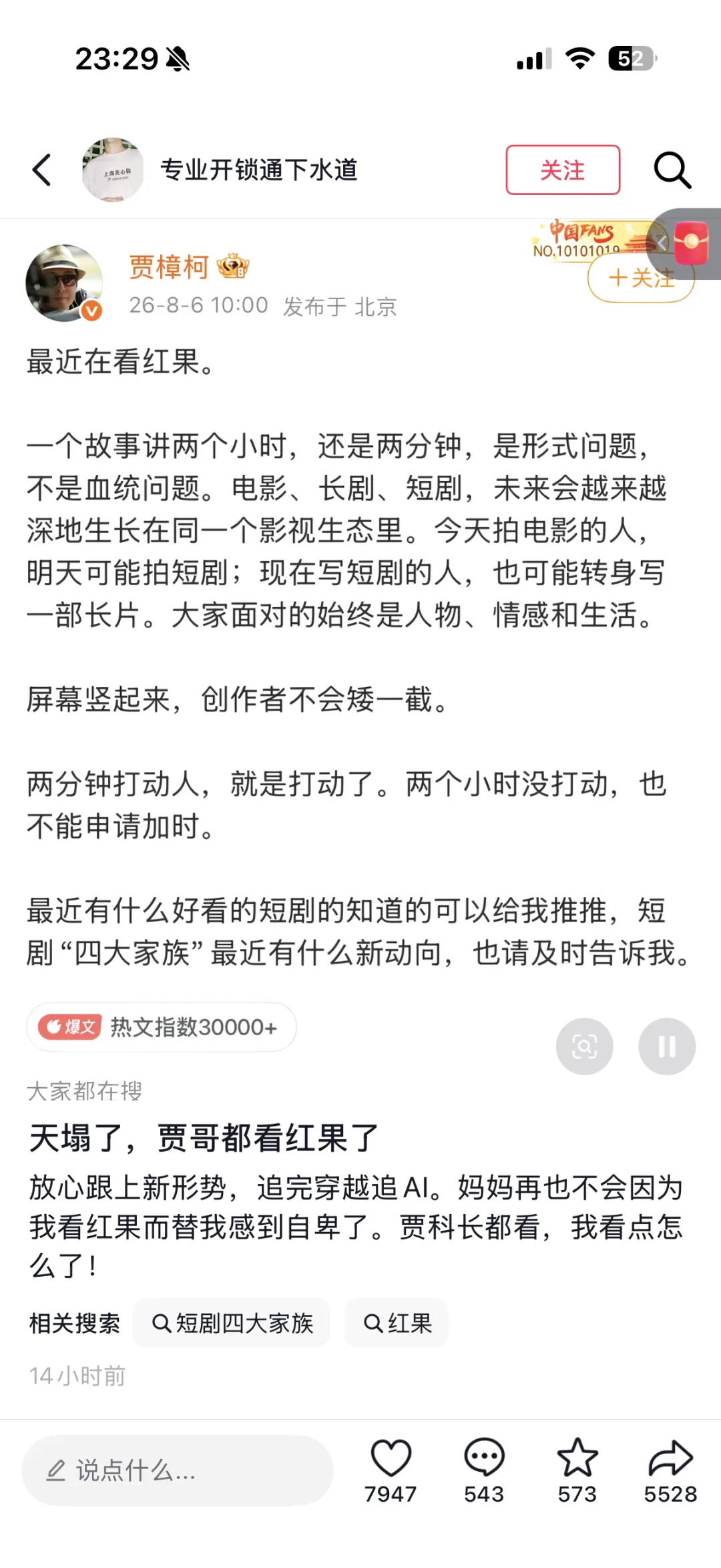Open the search magnifier at top right
The width and height of the screenshot is (721, 1568).
(x=672, y=170)
